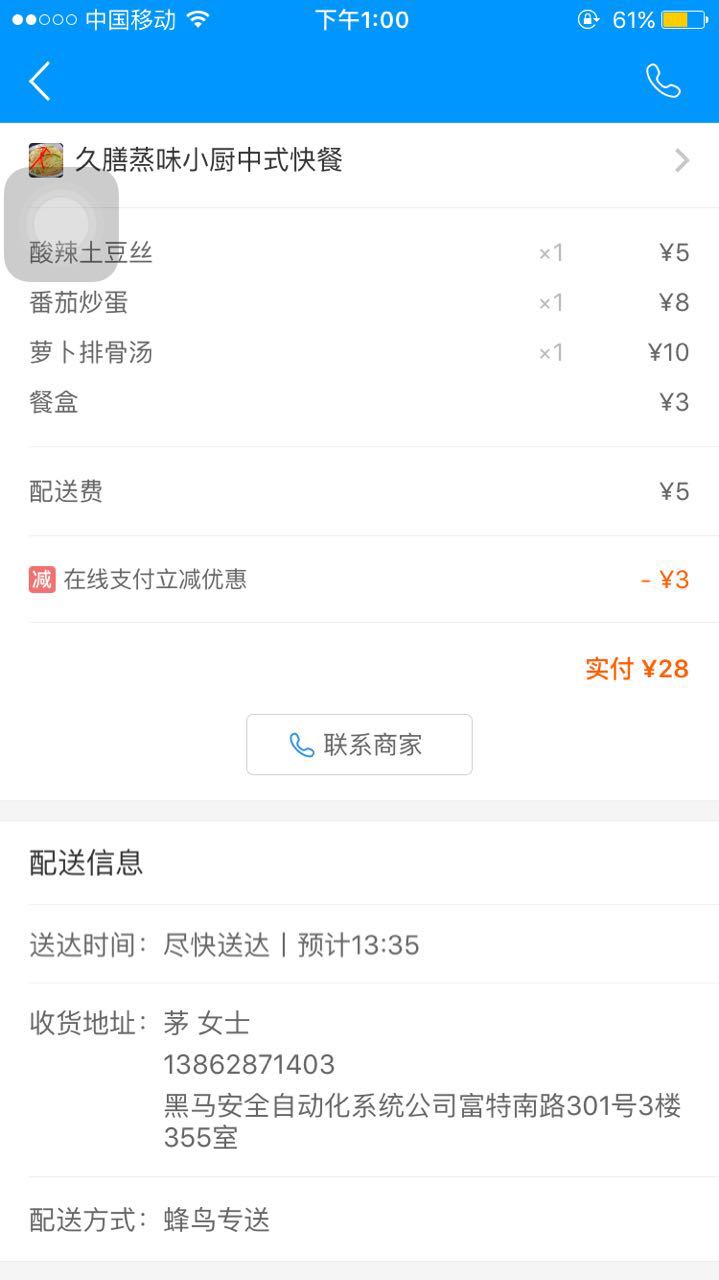Go back using the top-left arrow
Viewport: 719px width, 1280px height.
[40, 81]
